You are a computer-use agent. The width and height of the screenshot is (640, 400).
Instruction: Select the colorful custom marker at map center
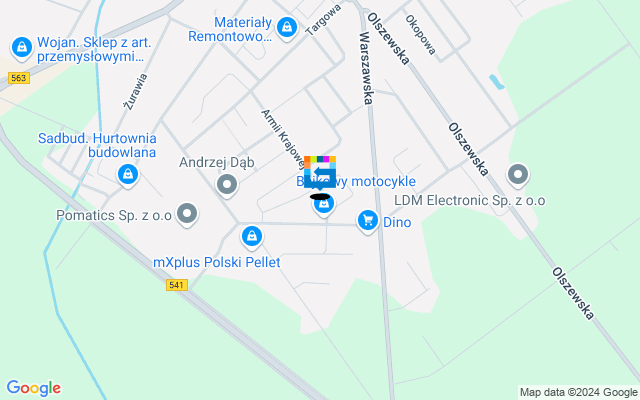[x=320, y=172]
